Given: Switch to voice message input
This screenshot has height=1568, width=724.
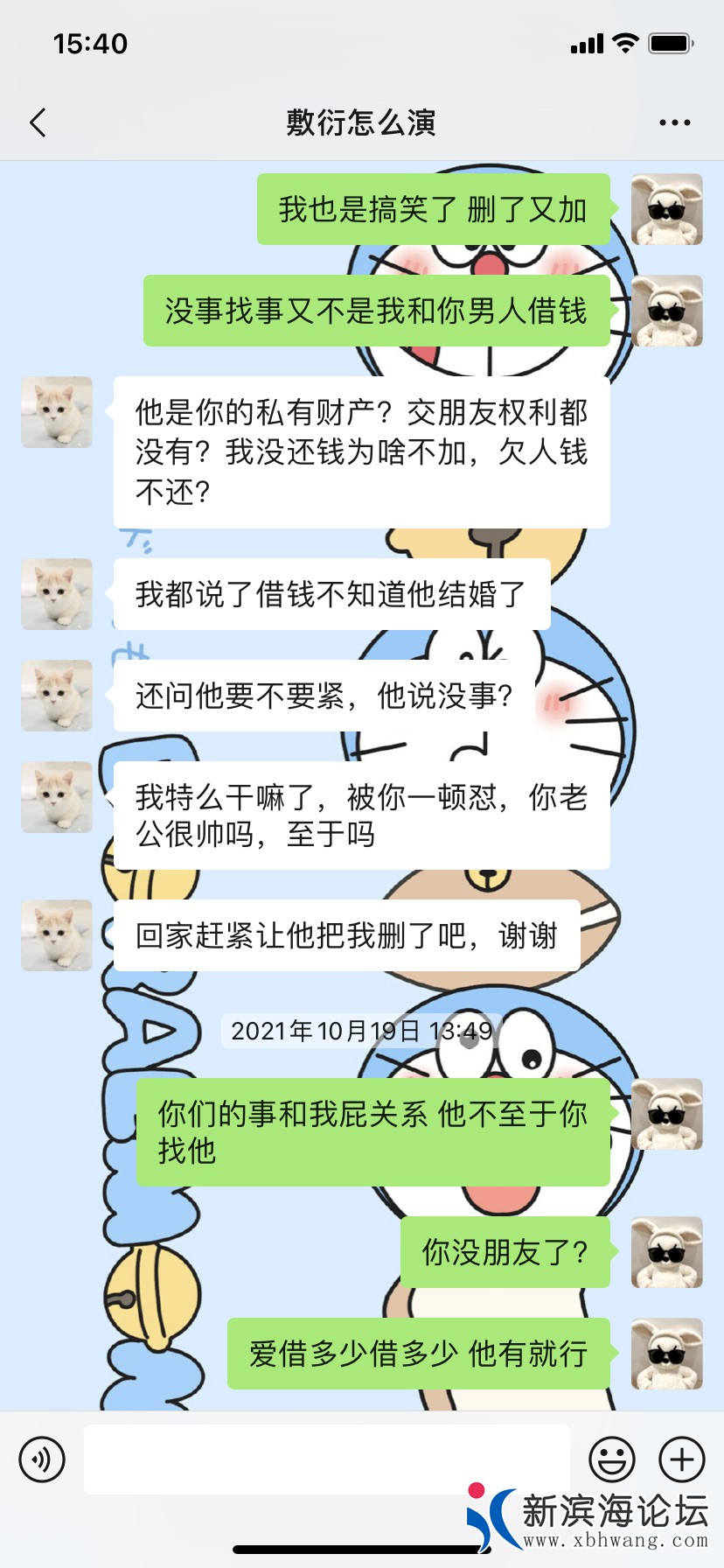Looking at the screenshot, I should coord(42,1459).
